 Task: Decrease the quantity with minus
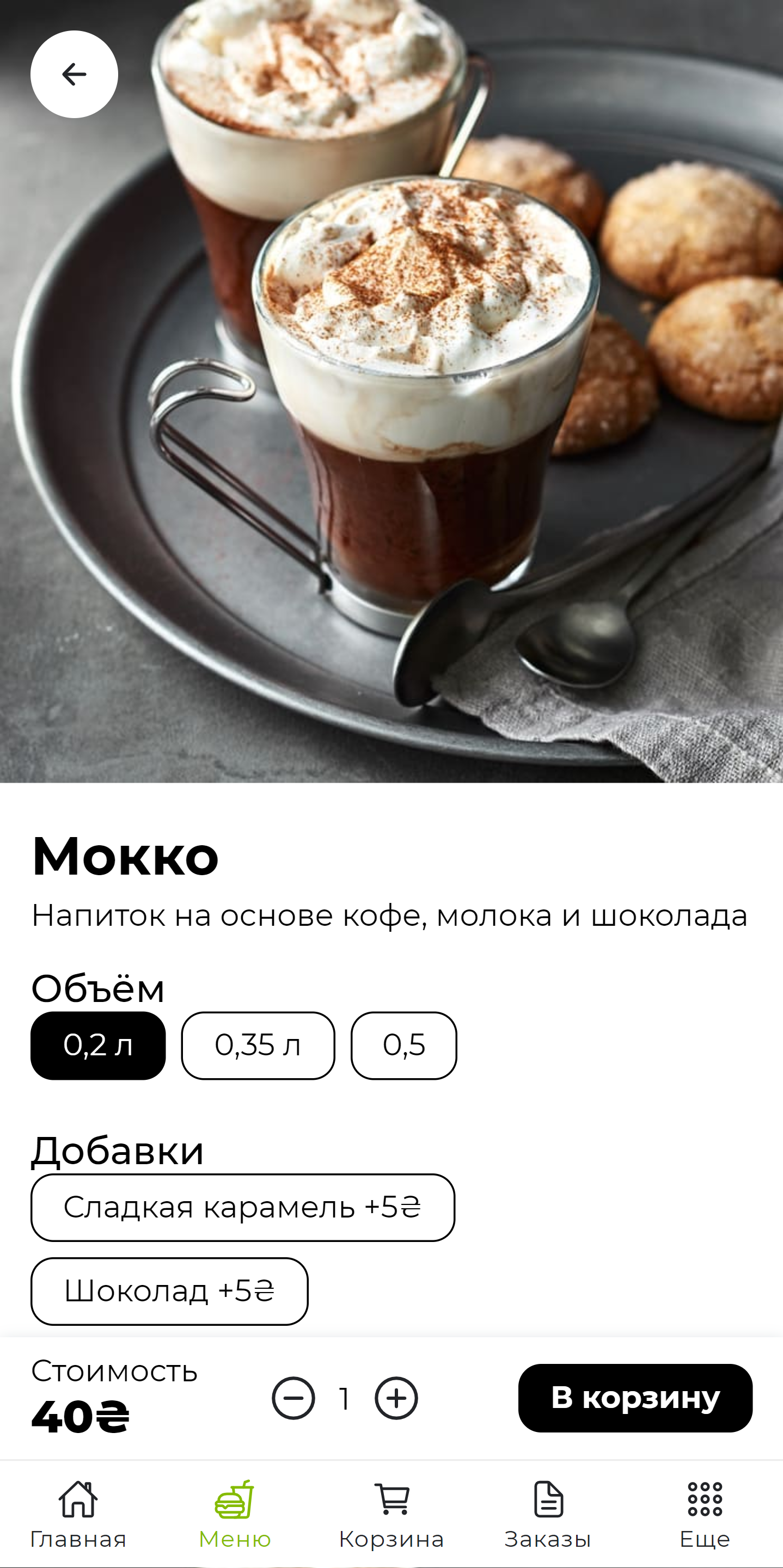[x=293, y=1398]
